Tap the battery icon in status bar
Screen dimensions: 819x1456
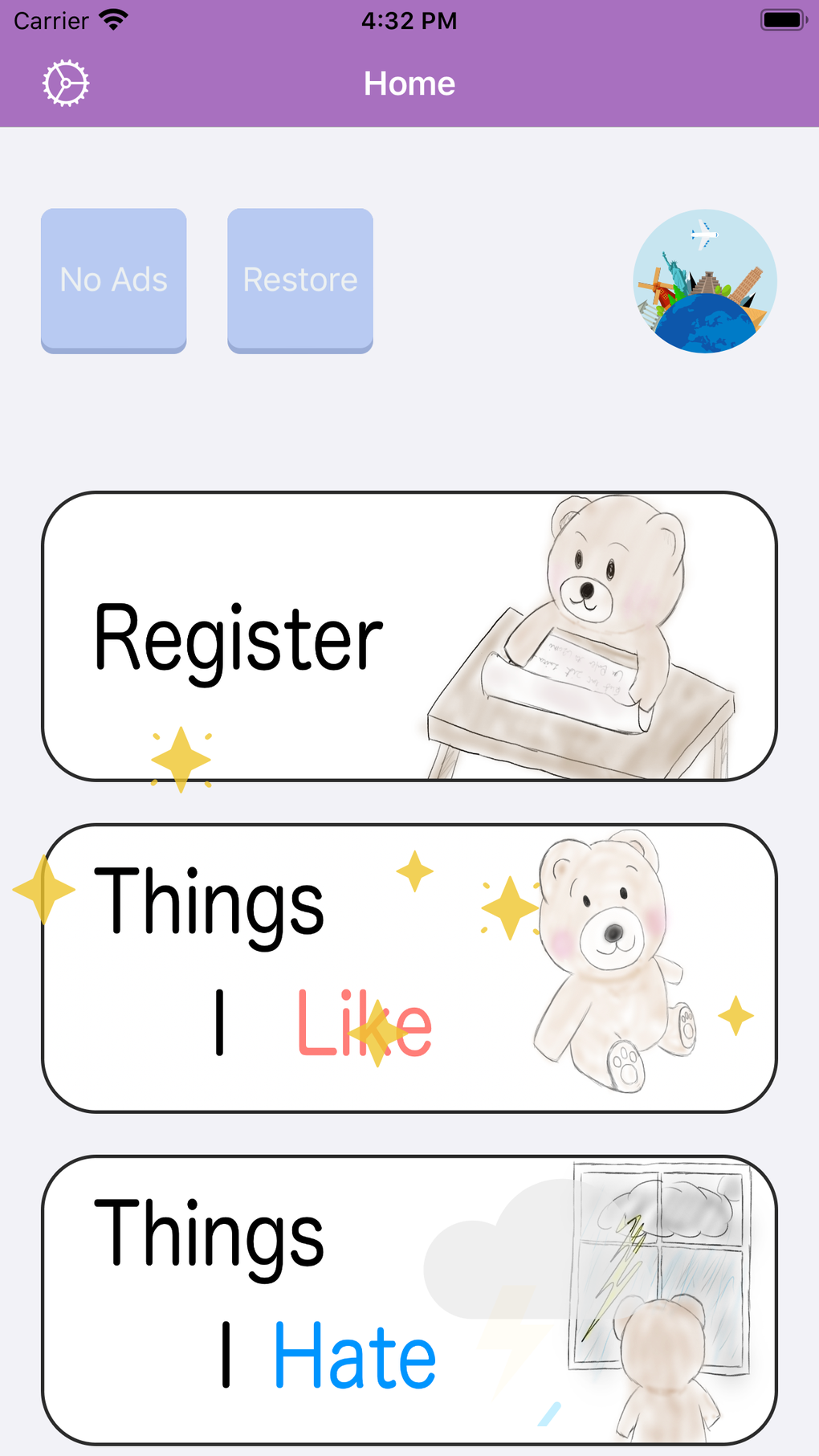[780, 18]
